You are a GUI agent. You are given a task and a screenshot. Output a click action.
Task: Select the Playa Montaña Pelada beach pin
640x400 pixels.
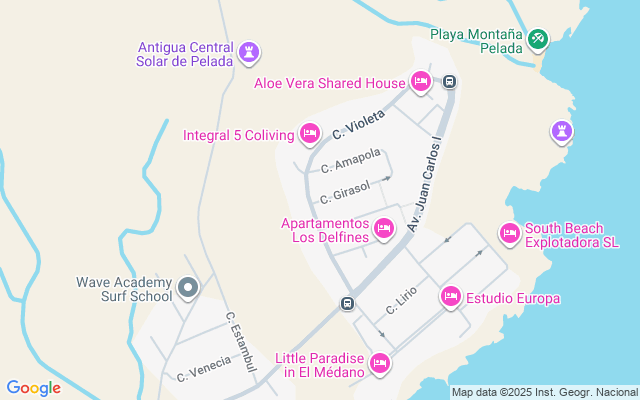coord(538,38)
